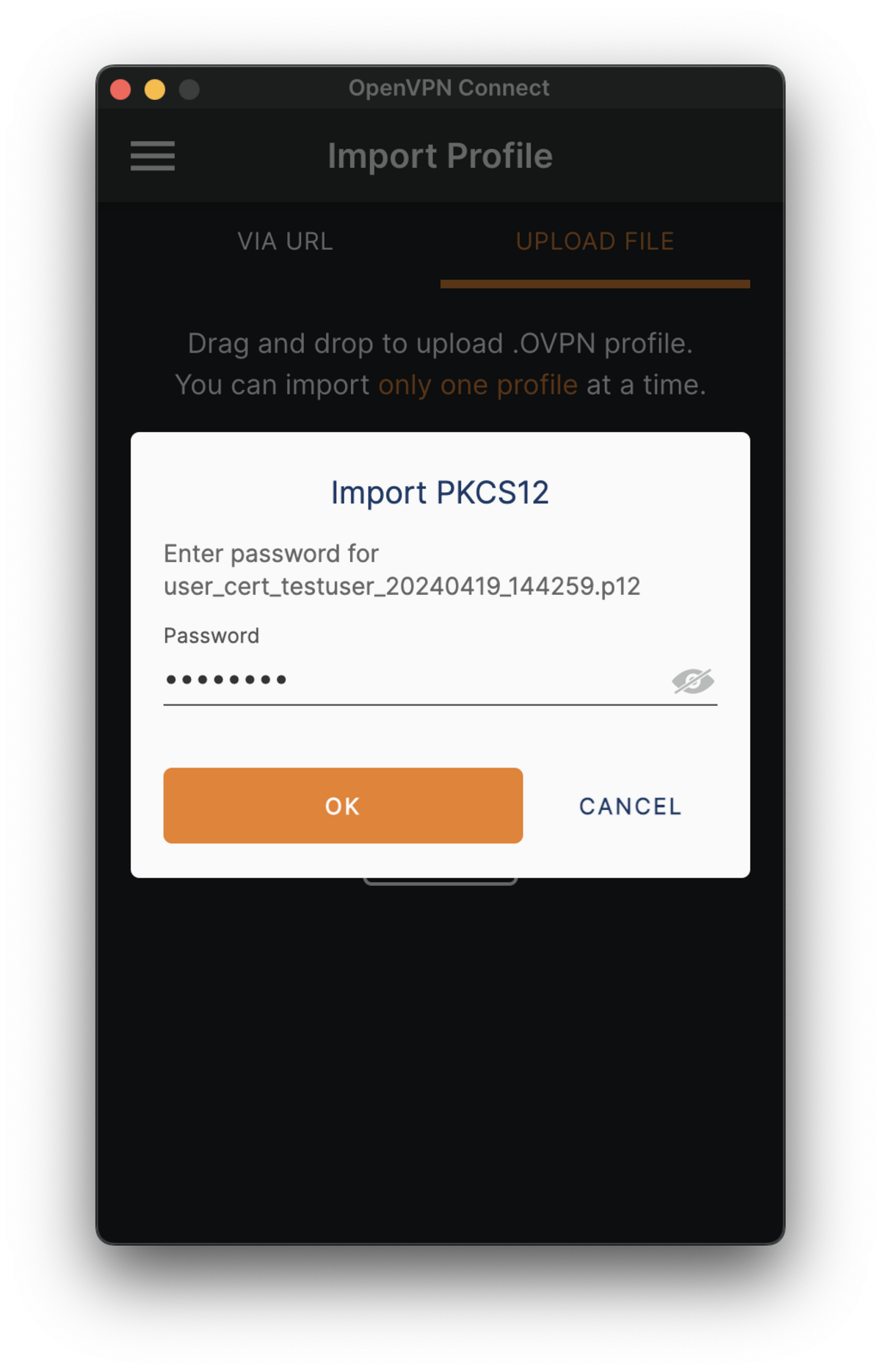Select the UPLOAD FILE tab
The image size is (881, 1372).
click(x=595, y=242)
